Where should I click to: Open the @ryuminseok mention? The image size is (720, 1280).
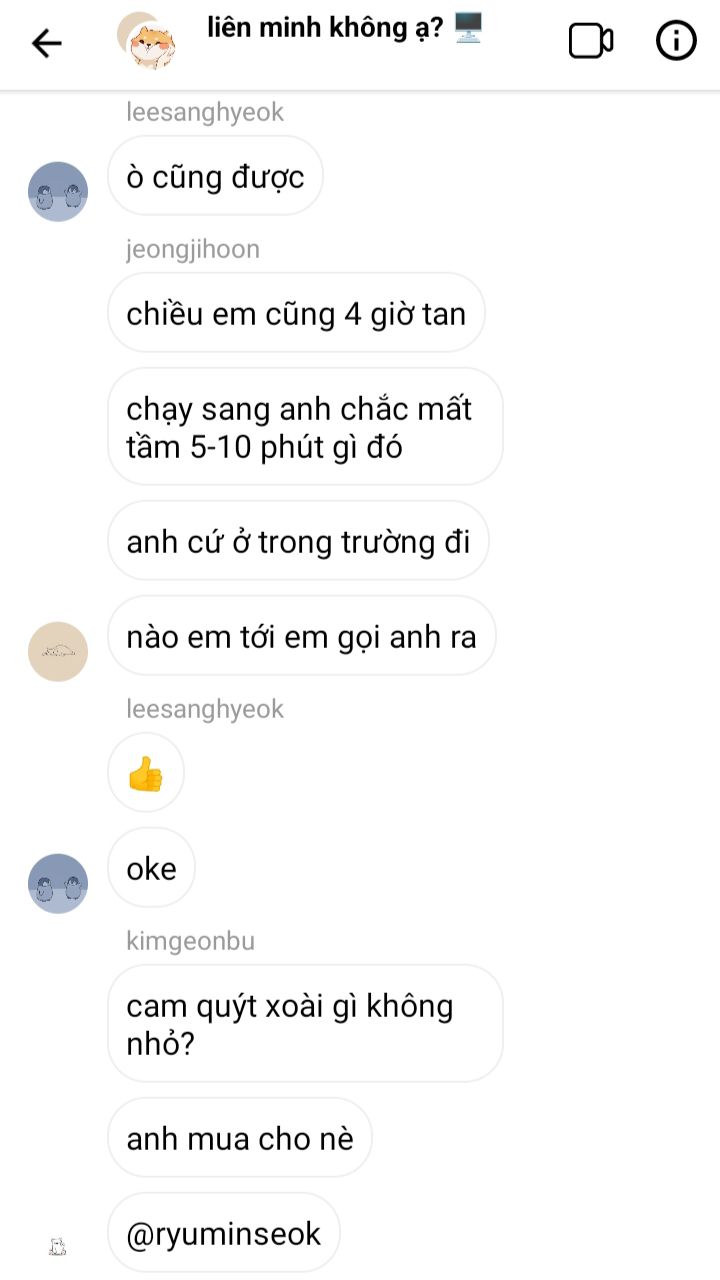[x=224, y=1233]
